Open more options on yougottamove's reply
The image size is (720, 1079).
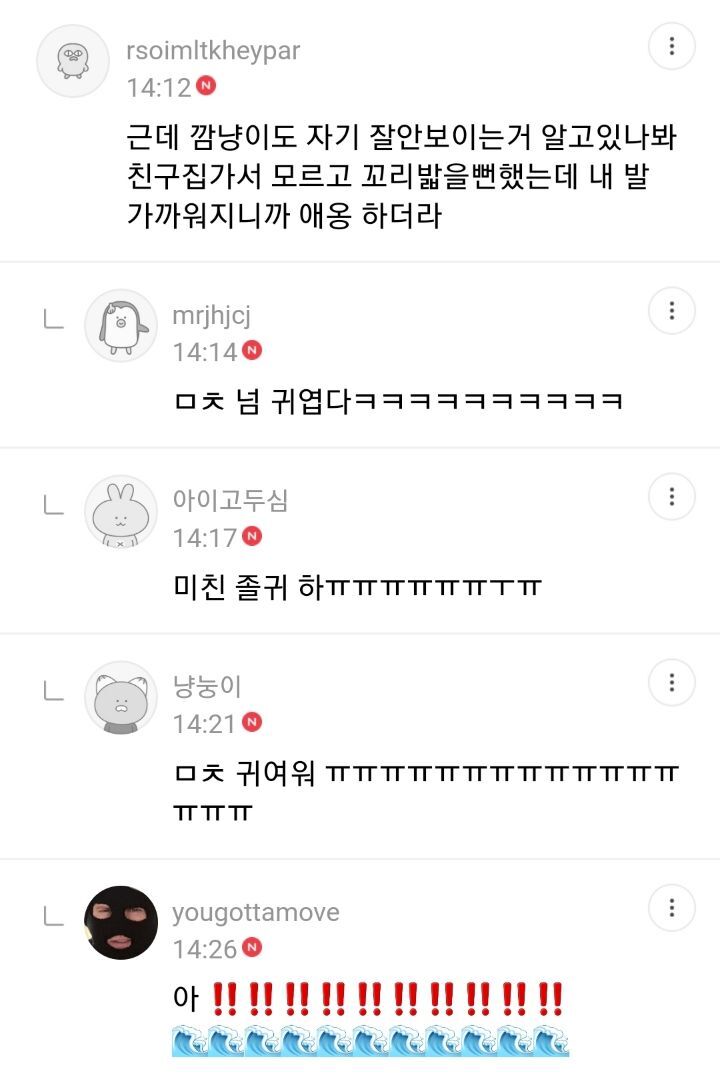tap(672, 908)
